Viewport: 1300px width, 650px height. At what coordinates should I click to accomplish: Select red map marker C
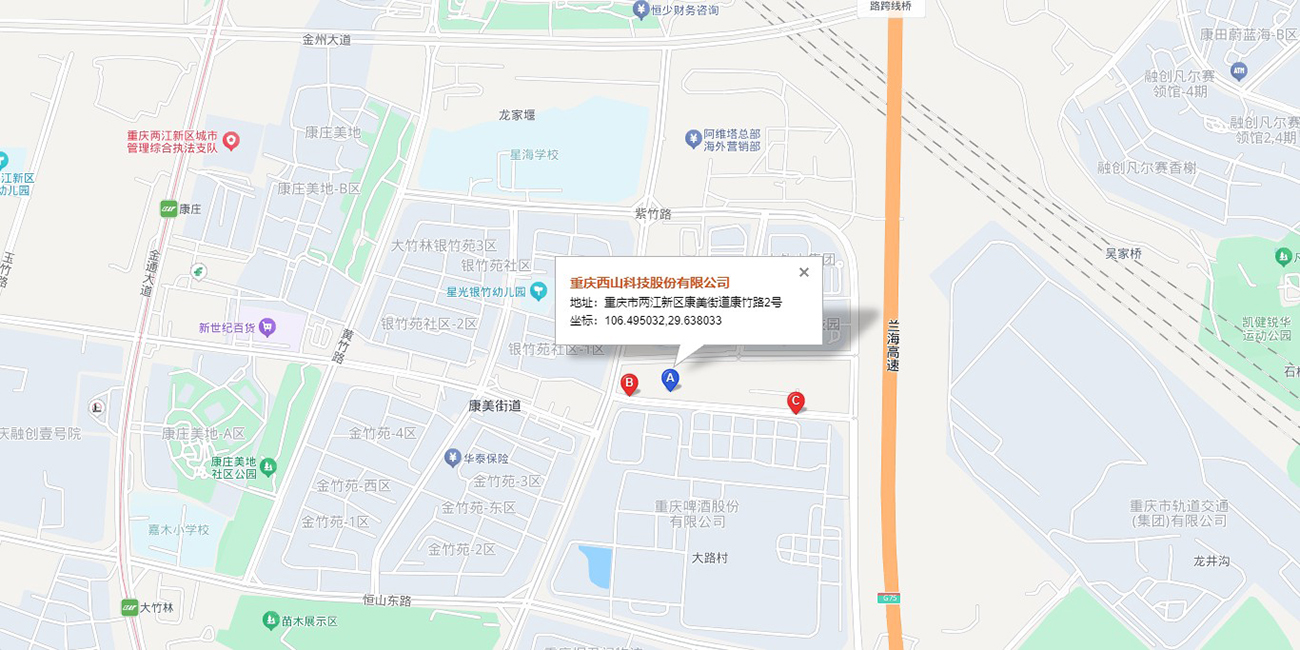tap(795, 402)
